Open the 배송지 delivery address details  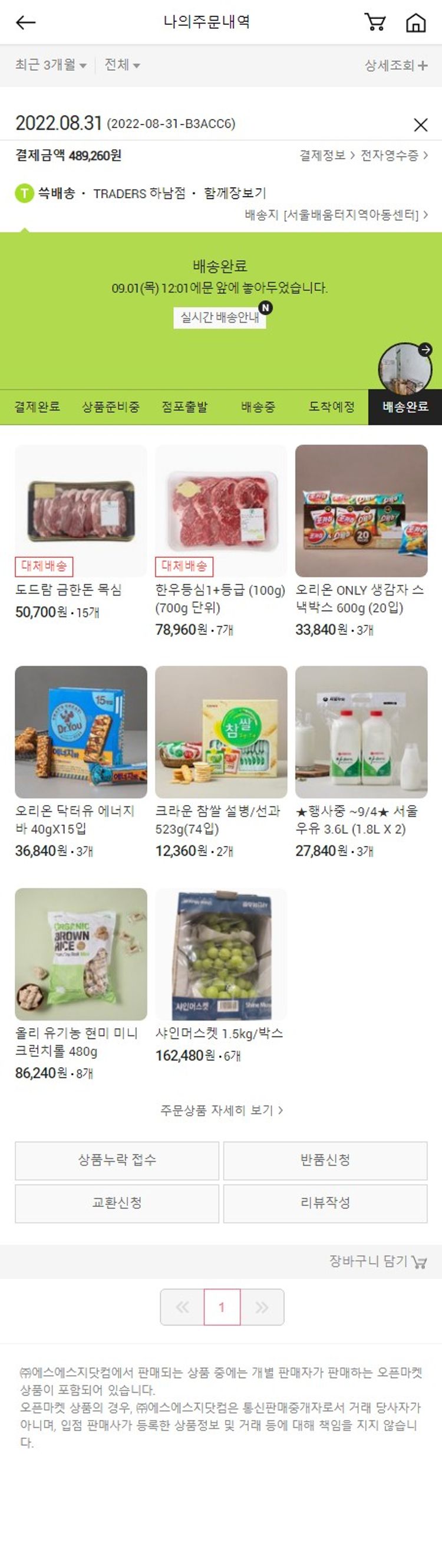pyautogui.click(x=336, y=215)
